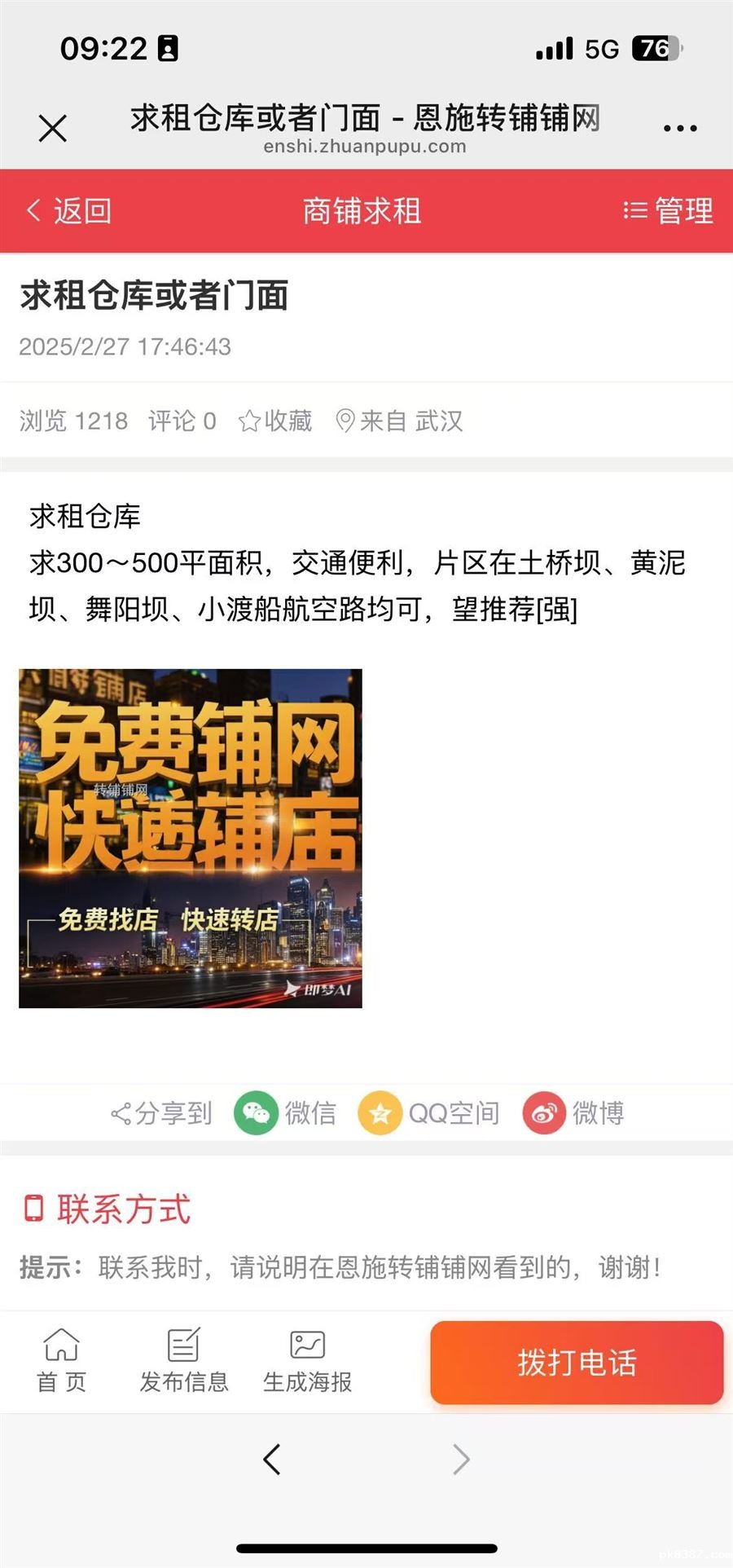Go back with the 返回 button
The width and height of the screenshot is (733, 1568).
tap(70, 211)
